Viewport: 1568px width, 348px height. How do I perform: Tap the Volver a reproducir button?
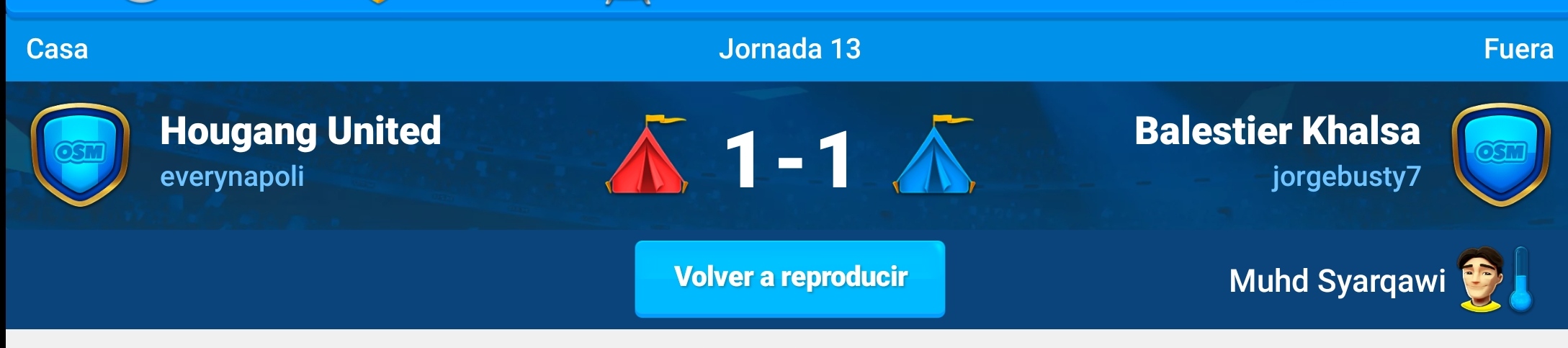[789, 278]
